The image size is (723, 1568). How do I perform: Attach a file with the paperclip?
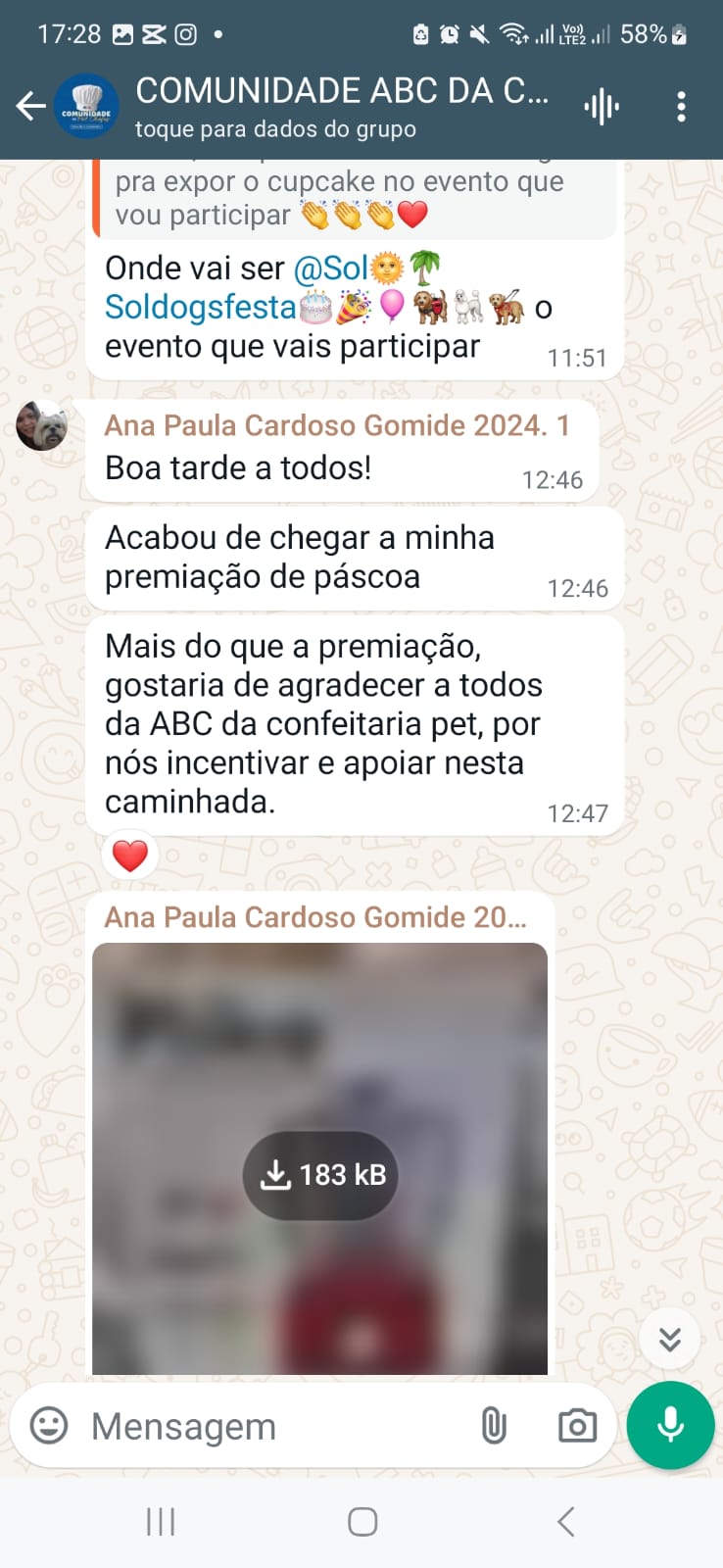click(x=494, y=1426)
